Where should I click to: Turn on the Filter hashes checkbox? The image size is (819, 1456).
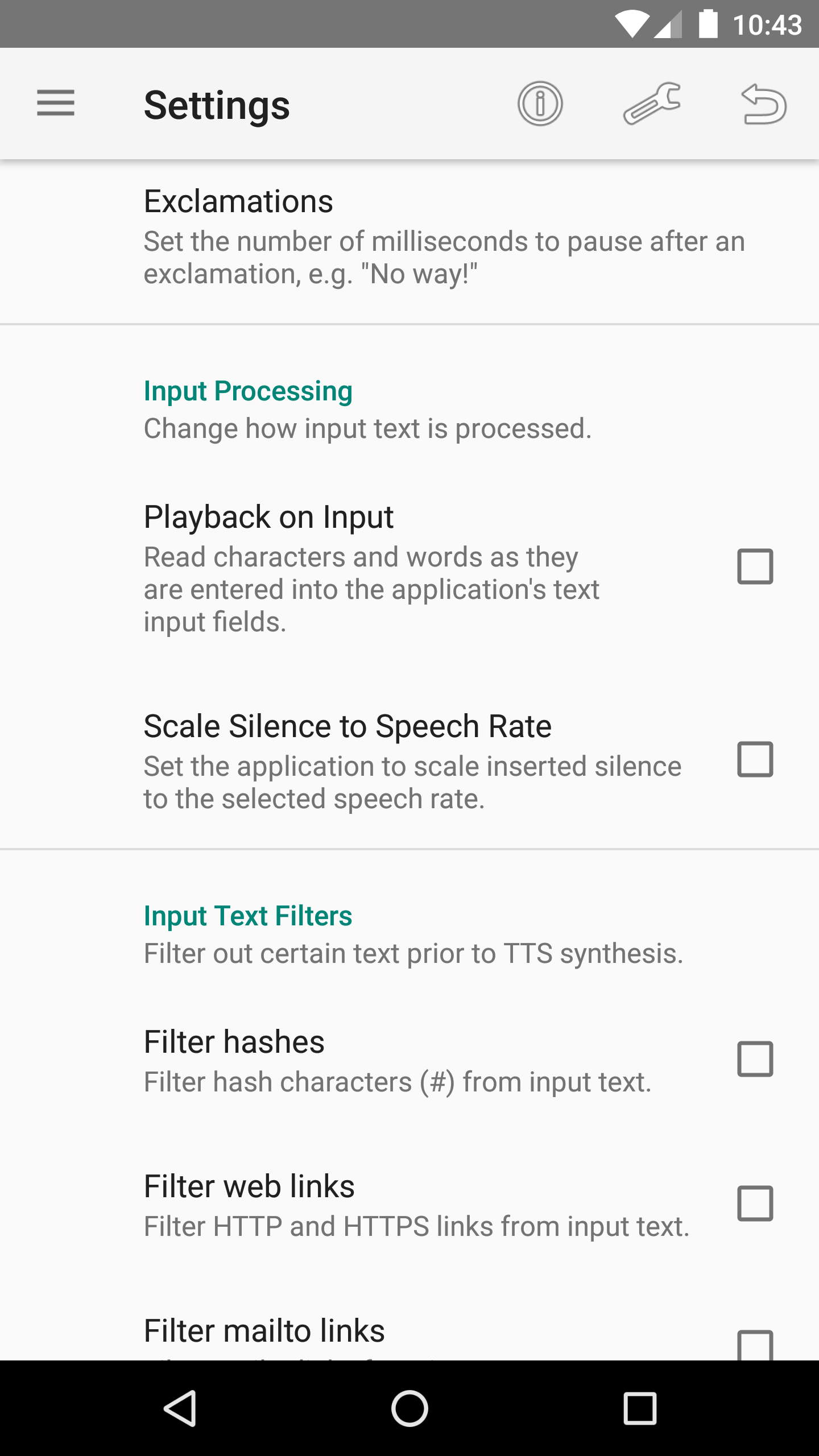point(755,1059)
